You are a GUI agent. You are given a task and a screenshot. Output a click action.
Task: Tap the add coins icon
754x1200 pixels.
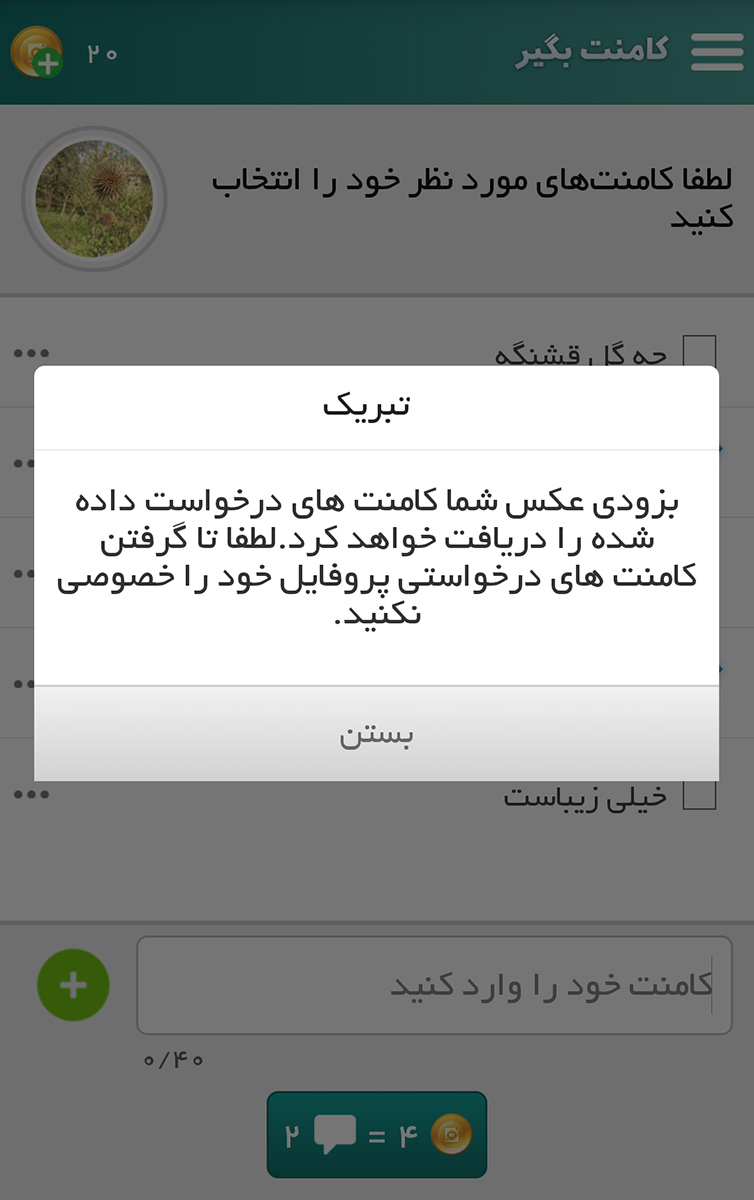(37, 52)
